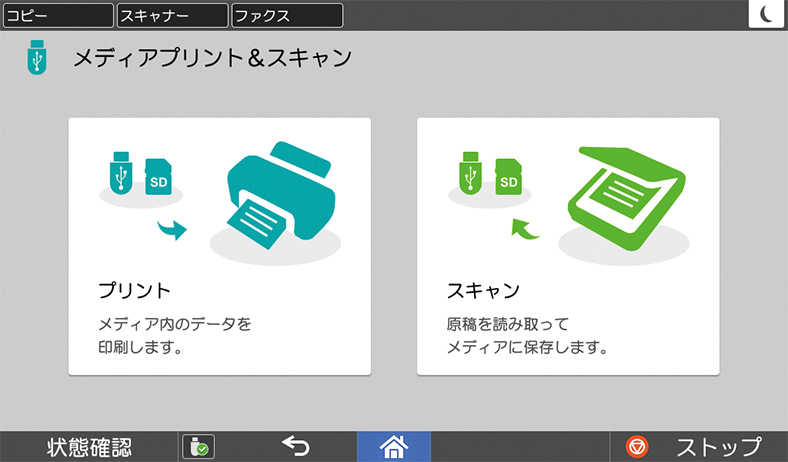Screen dimensions: 788x462
Task: Enter sleep mode with the moon icon
Action: (766, 14)
